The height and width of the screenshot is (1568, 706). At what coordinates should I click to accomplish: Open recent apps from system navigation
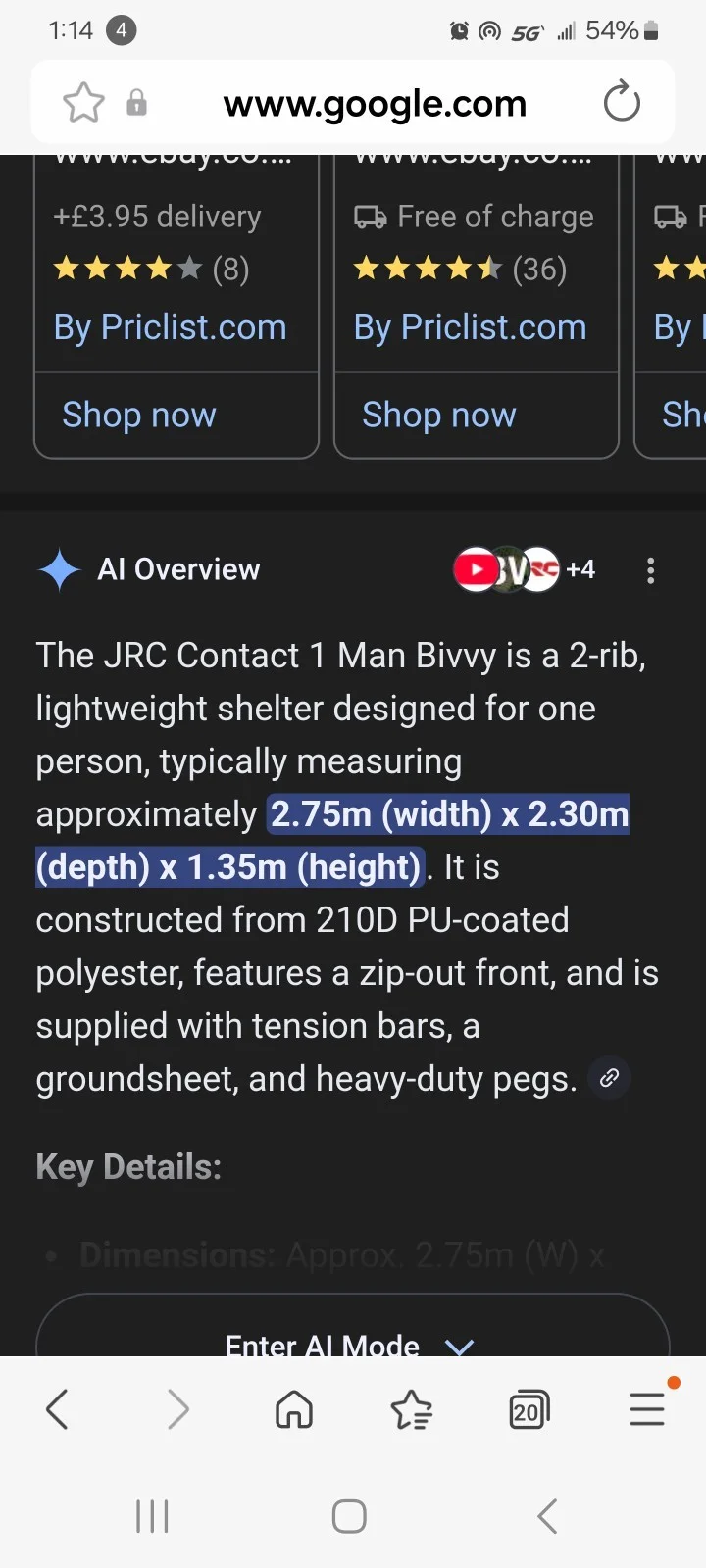click(152, 1516)
